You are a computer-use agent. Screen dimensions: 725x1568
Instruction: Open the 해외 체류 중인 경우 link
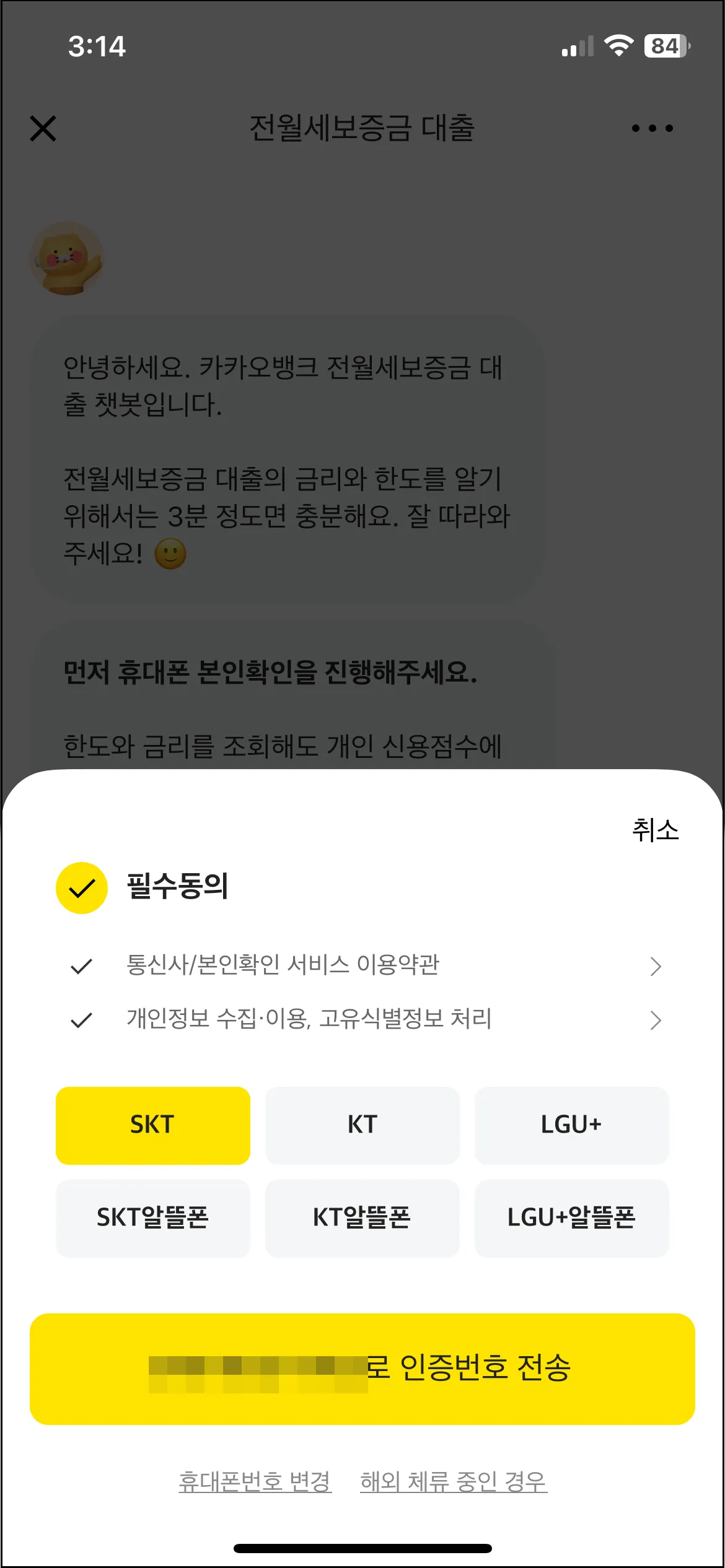click(x=453, y=1481)
